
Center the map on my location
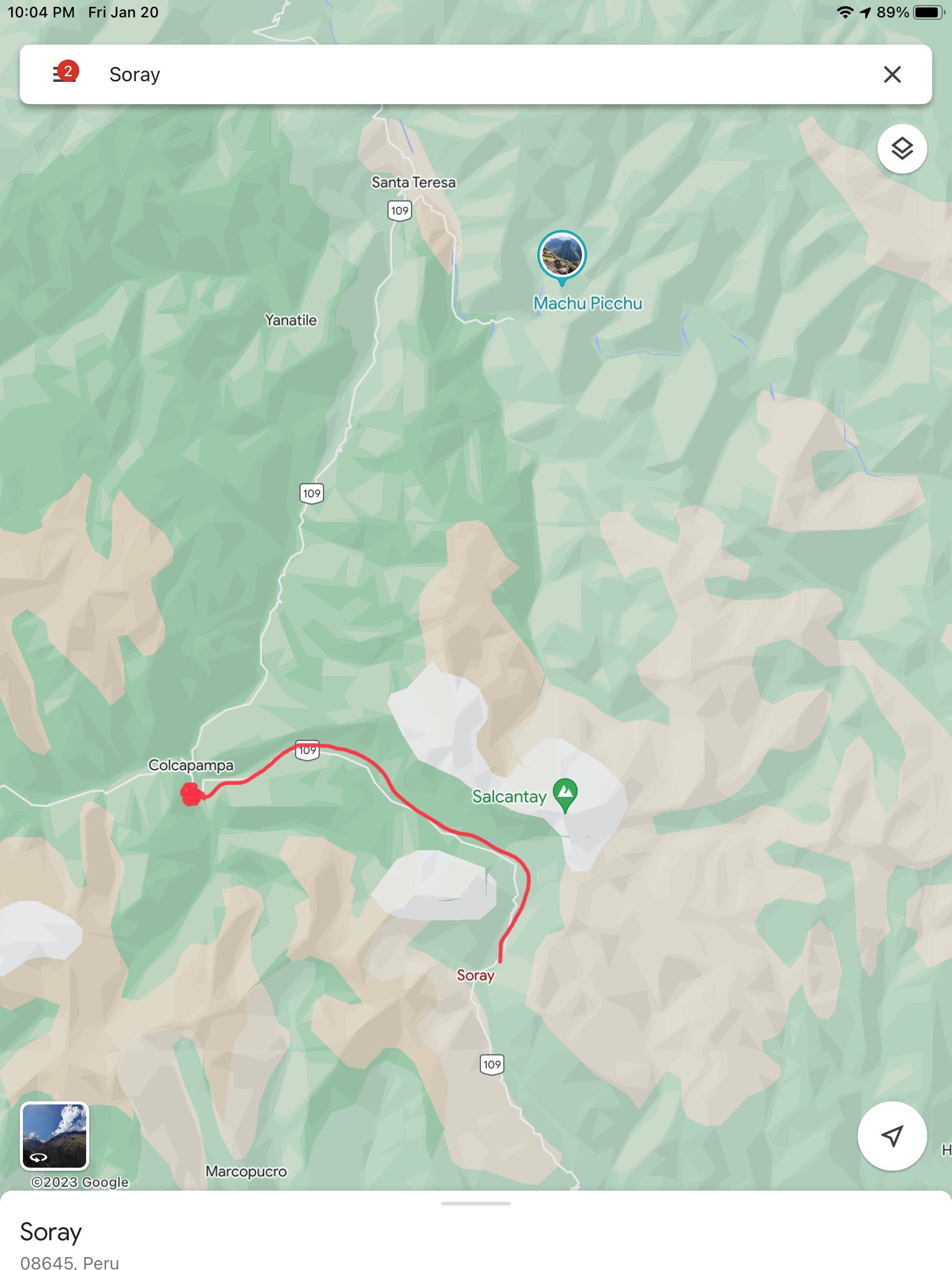tap(892, 1135)
